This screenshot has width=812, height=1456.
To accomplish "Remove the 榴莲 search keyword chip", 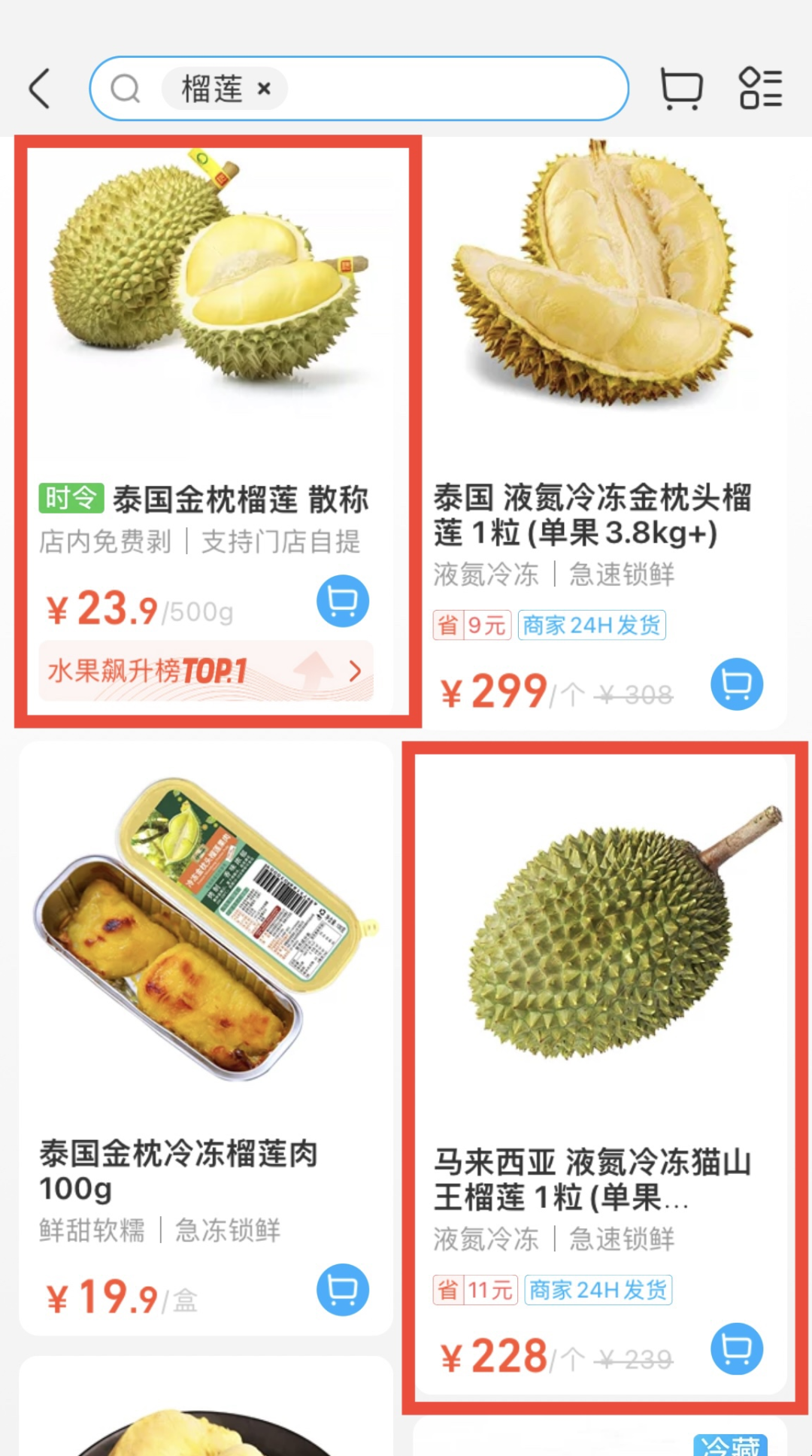I will [x=264, y=89].
